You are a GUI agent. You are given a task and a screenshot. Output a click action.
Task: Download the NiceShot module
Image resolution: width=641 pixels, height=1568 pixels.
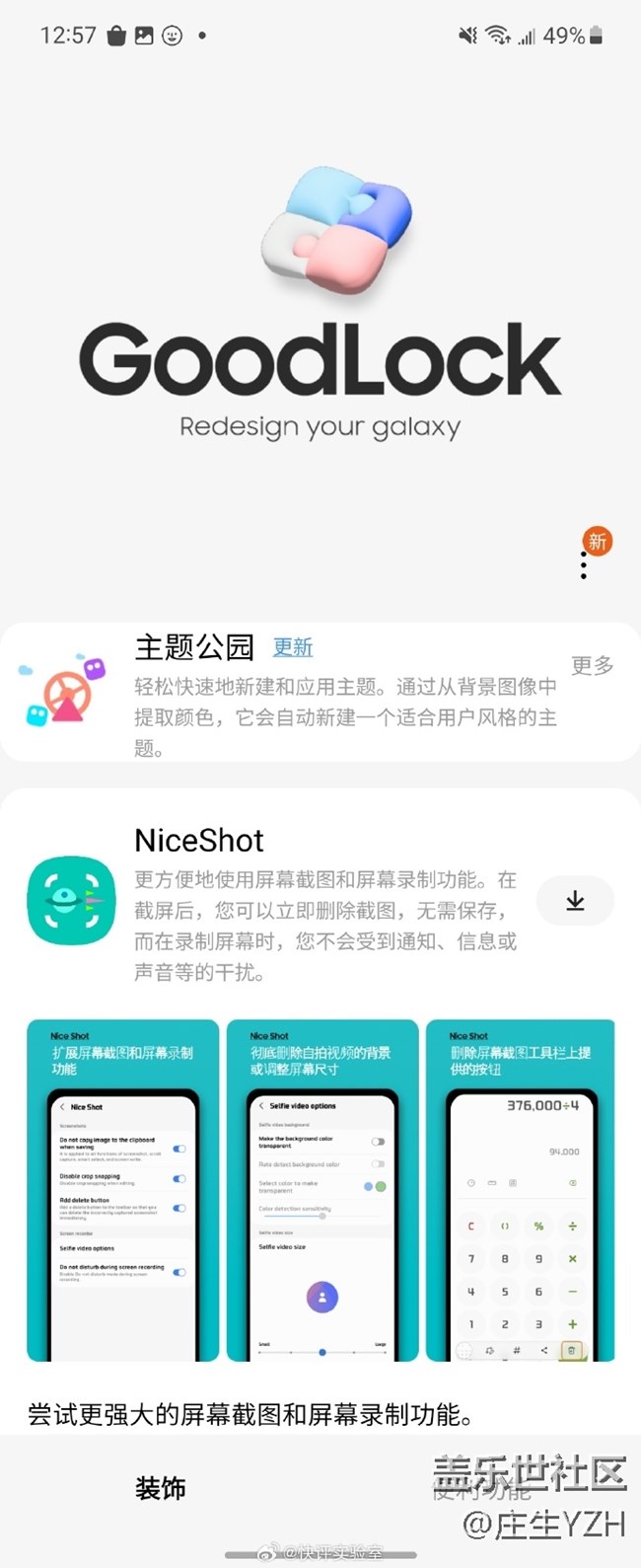pyautogui.click(x=575, y=900)
